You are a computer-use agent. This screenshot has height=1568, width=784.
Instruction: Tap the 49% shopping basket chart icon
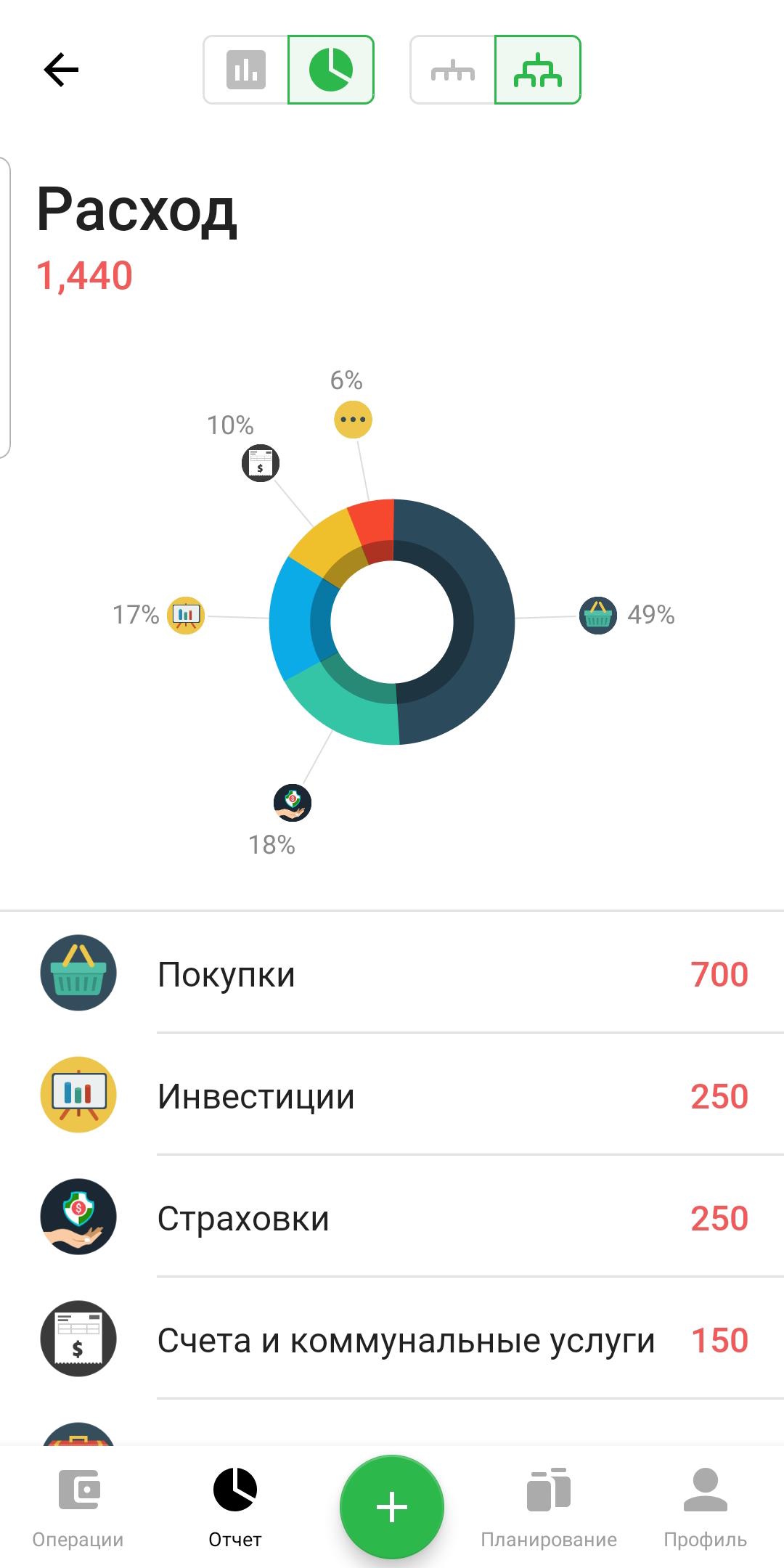click(x=598, y=616)
